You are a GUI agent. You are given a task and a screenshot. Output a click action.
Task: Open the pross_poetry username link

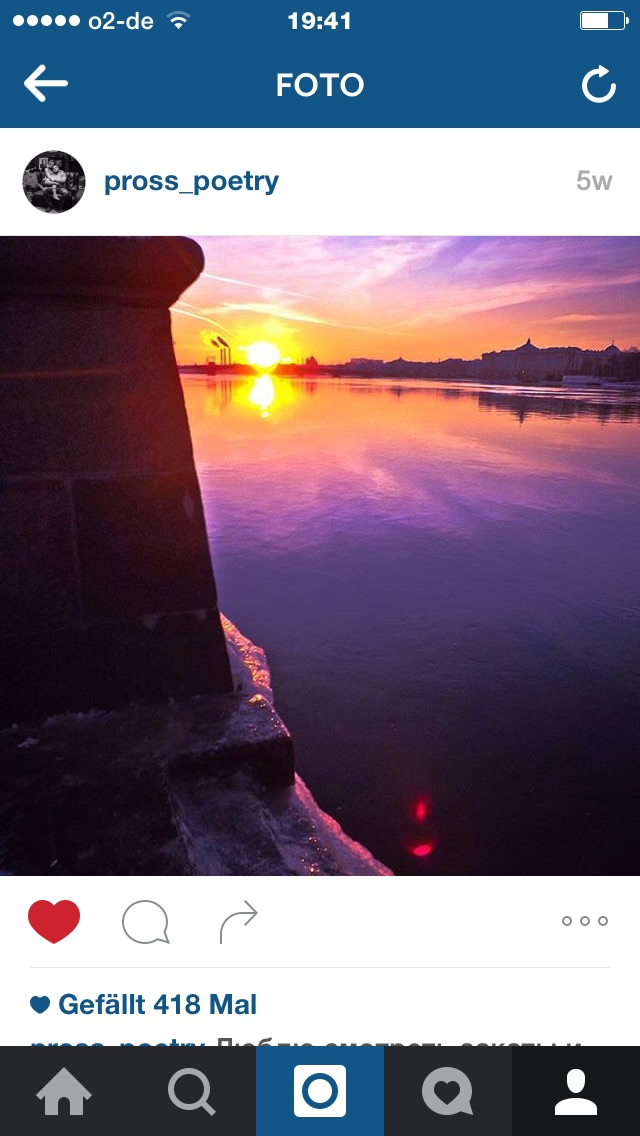click(191, 182)
